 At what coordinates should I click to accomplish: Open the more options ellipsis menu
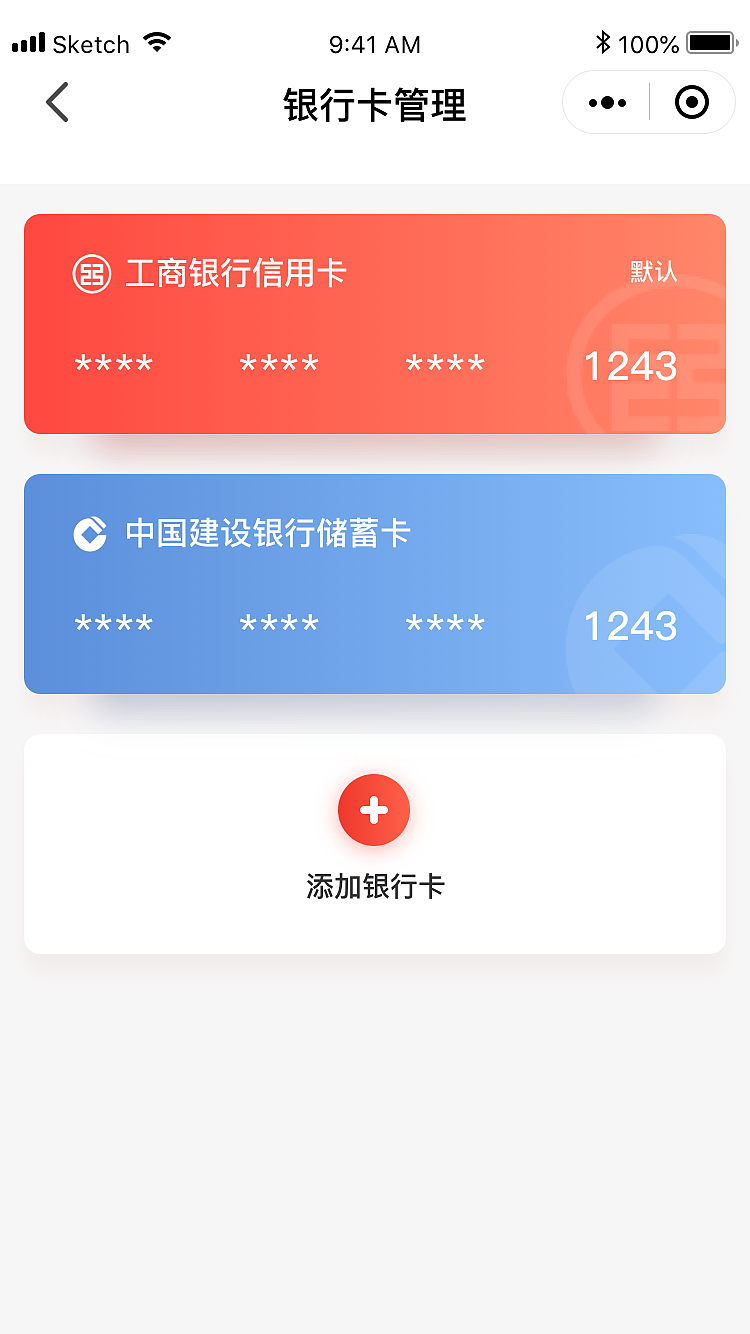point(605,102)
